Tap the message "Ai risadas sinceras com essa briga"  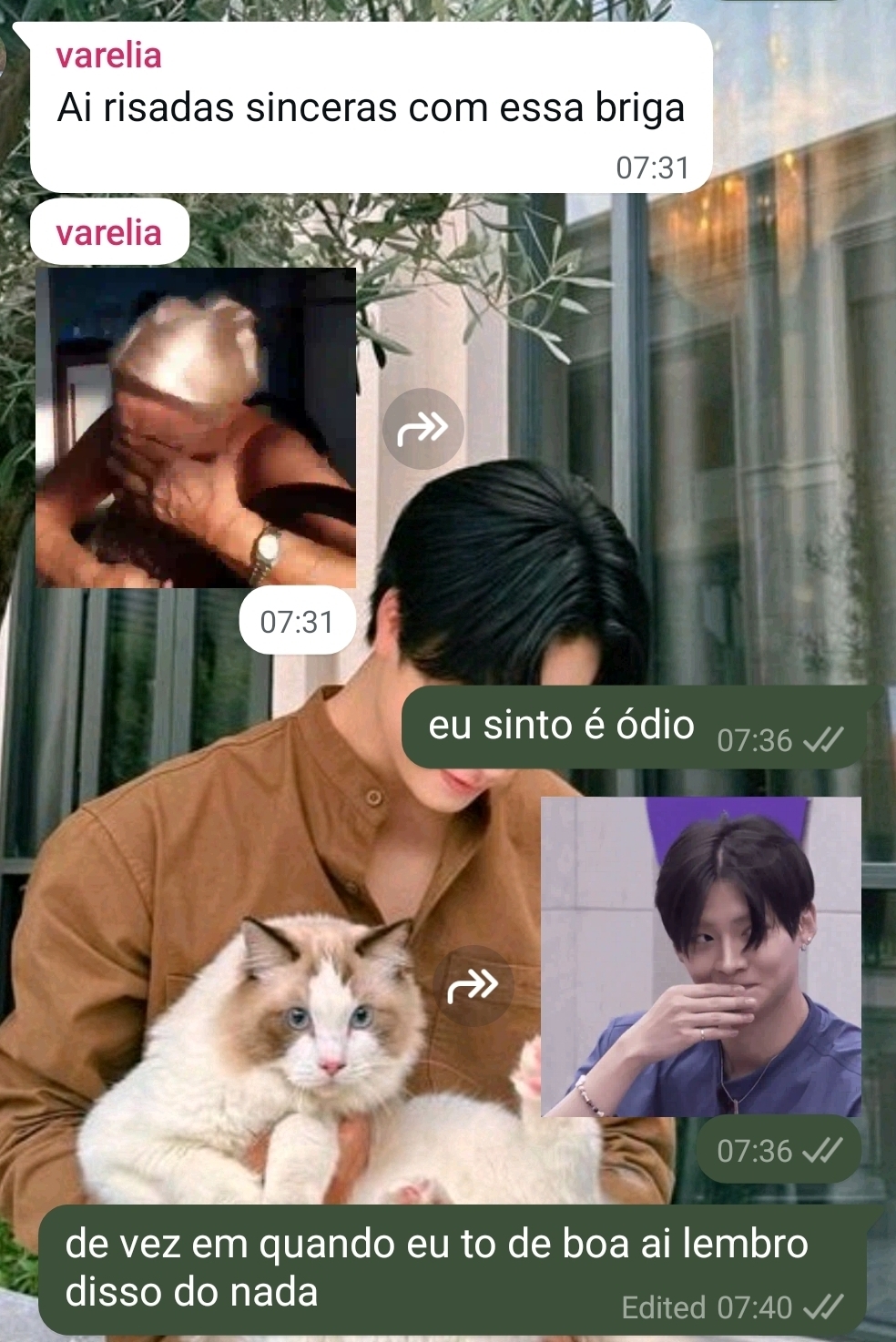click(371, 109)
